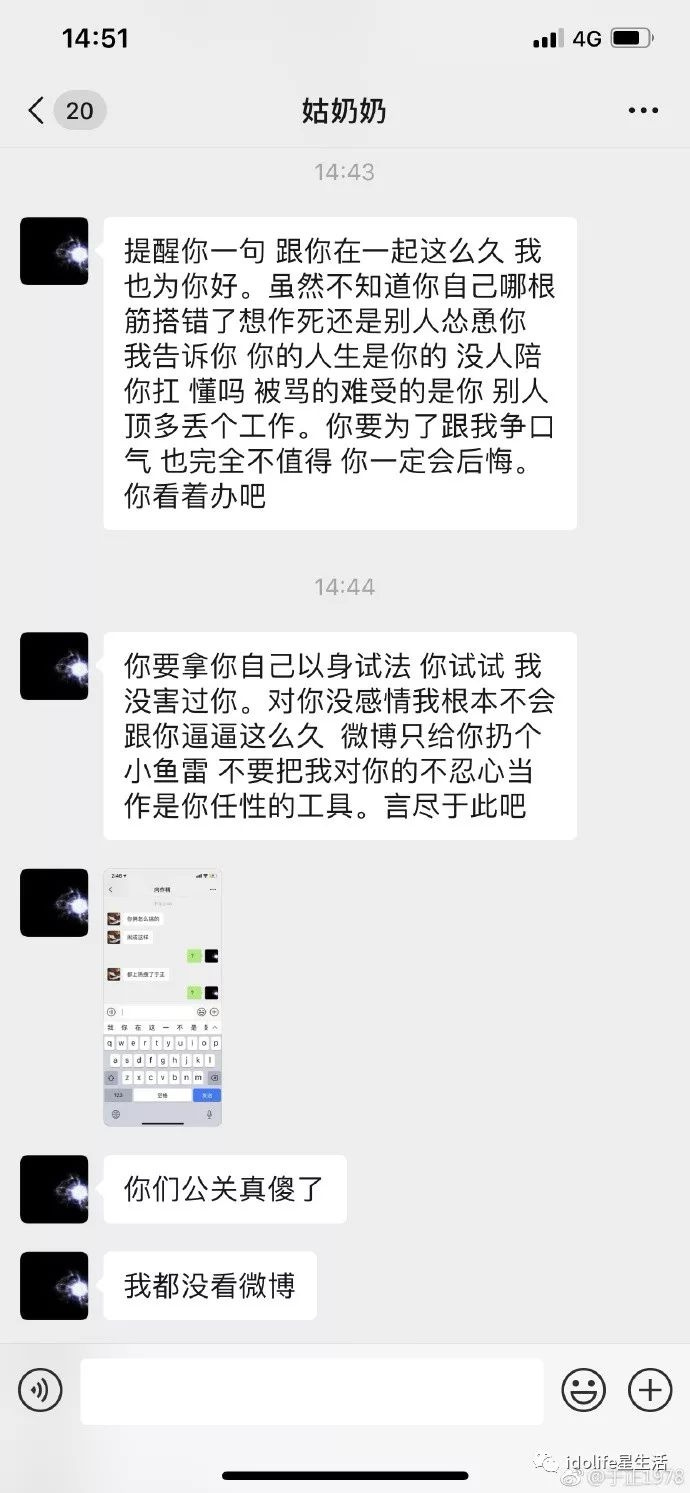Image resolution: width=690 pixels, height=1493 pixels.
Task: Open the shared screenshot image
Action: (162, 998)
